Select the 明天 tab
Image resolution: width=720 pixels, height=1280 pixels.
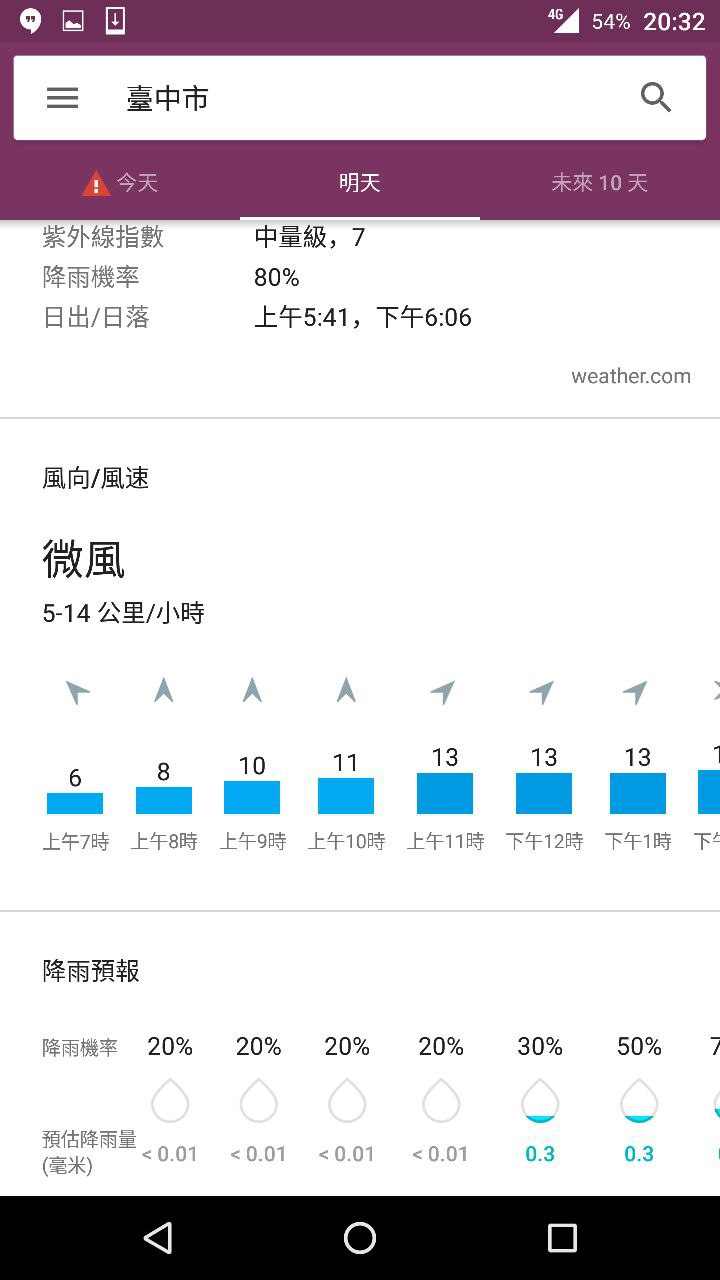tap(360, 183)
